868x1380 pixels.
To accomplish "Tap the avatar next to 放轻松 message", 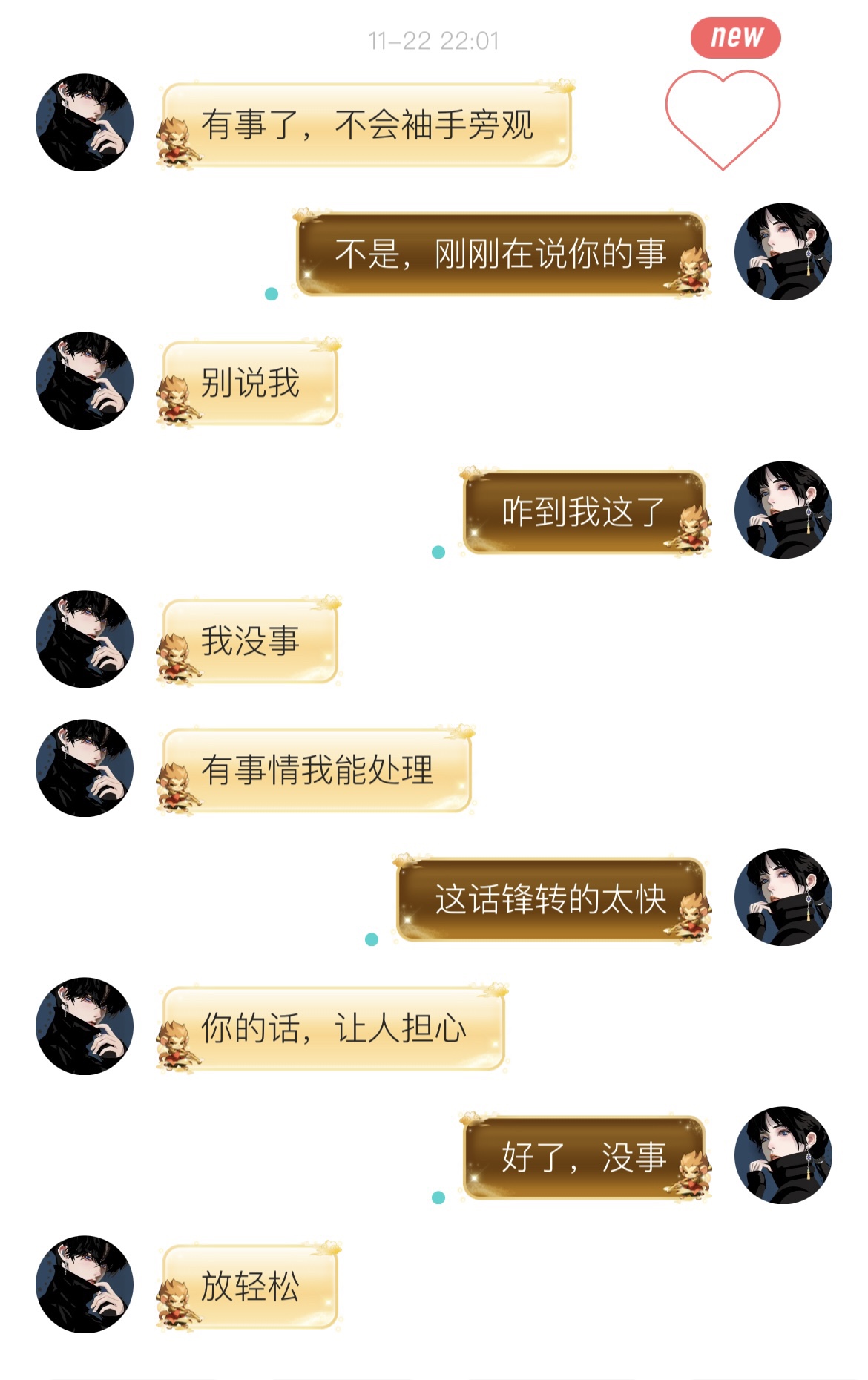I will pyautogui.click(x=85, y=1284).
